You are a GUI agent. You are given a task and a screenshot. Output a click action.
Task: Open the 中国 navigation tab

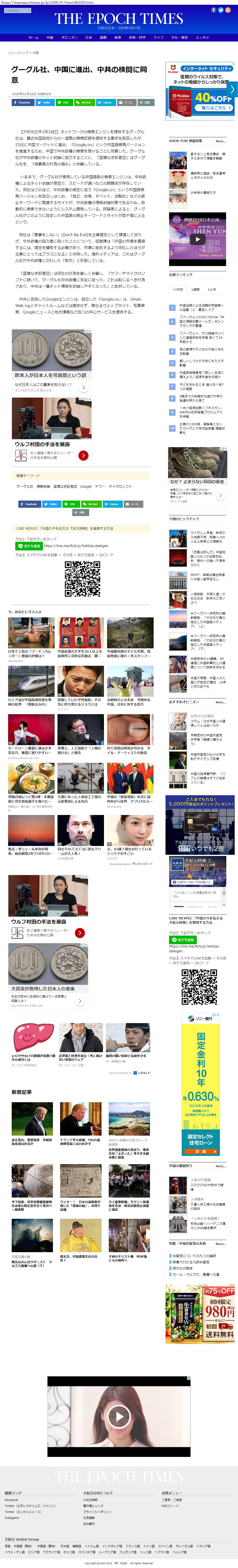(50, 37)
